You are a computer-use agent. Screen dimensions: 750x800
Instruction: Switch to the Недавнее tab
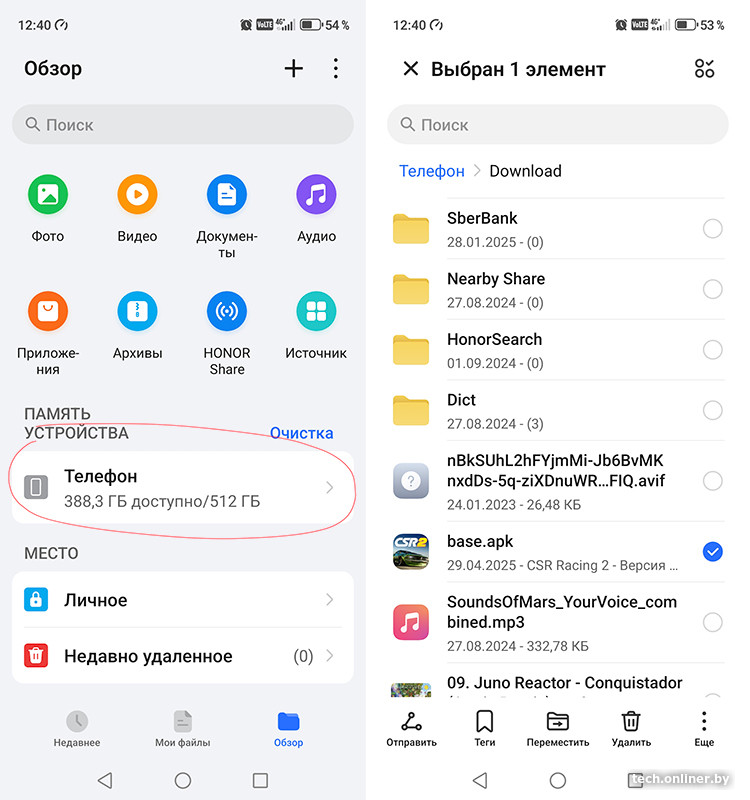(77, 728)
